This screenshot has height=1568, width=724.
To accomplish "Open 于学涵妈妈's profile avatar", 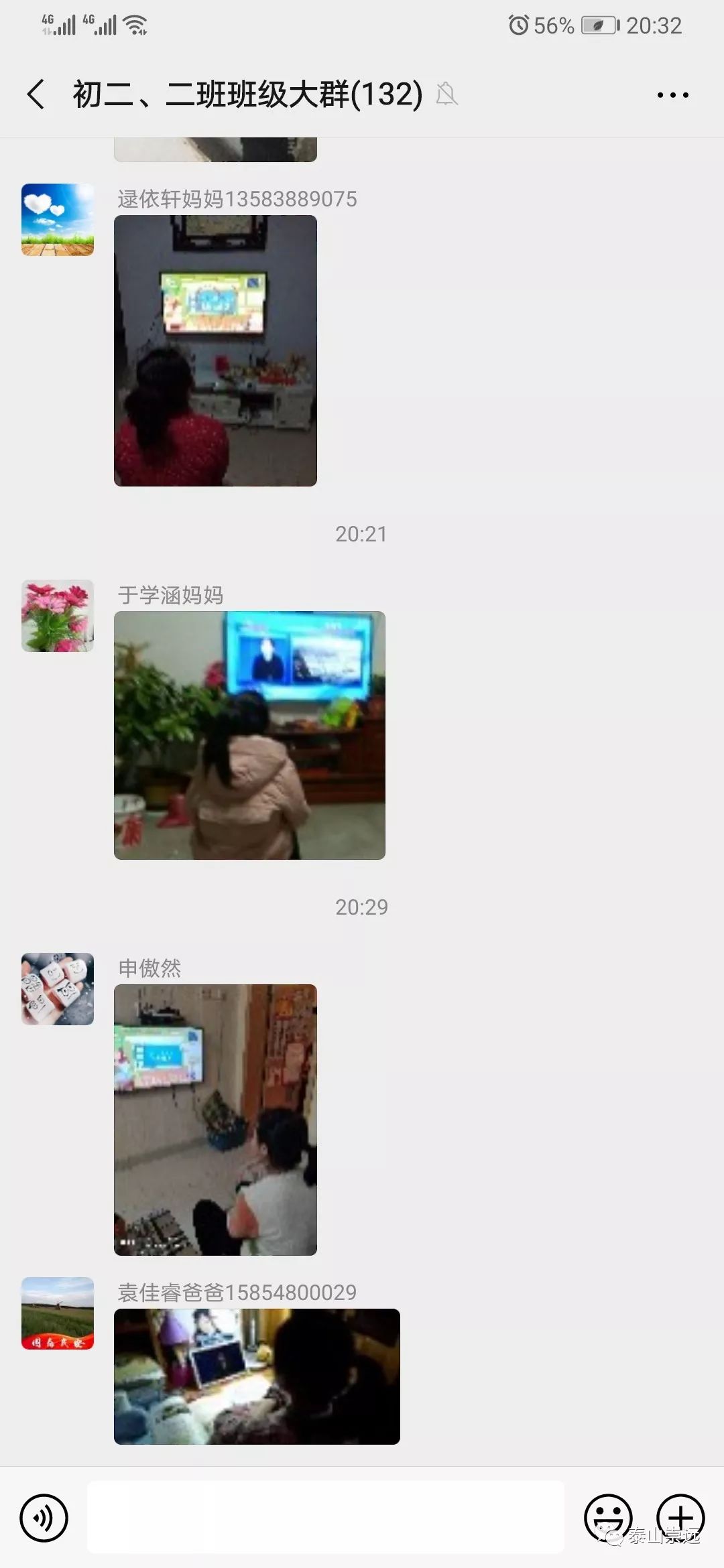I will click(x=58, y=616).
